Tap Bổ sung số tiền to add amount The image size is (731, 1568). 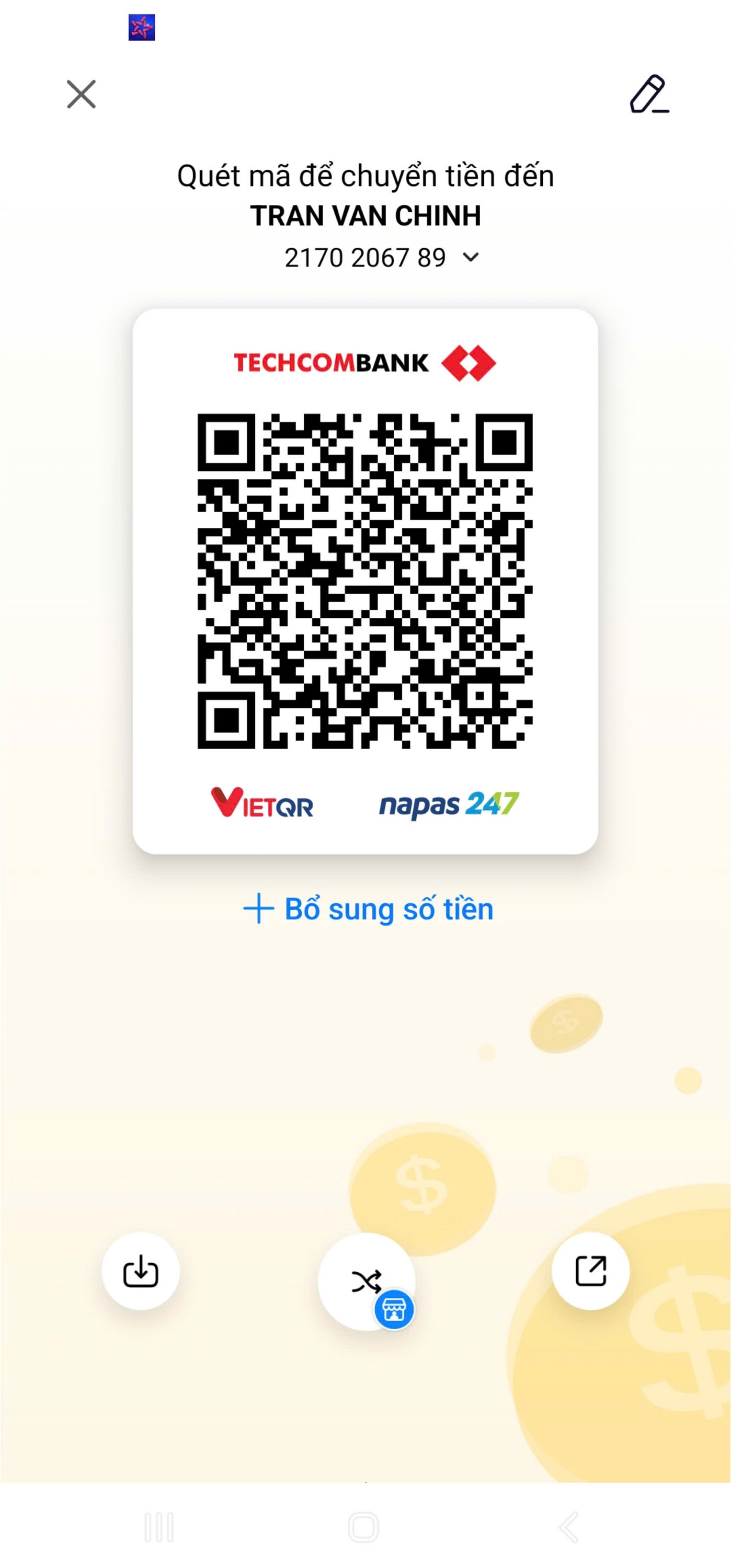click(x=368, y=909)
